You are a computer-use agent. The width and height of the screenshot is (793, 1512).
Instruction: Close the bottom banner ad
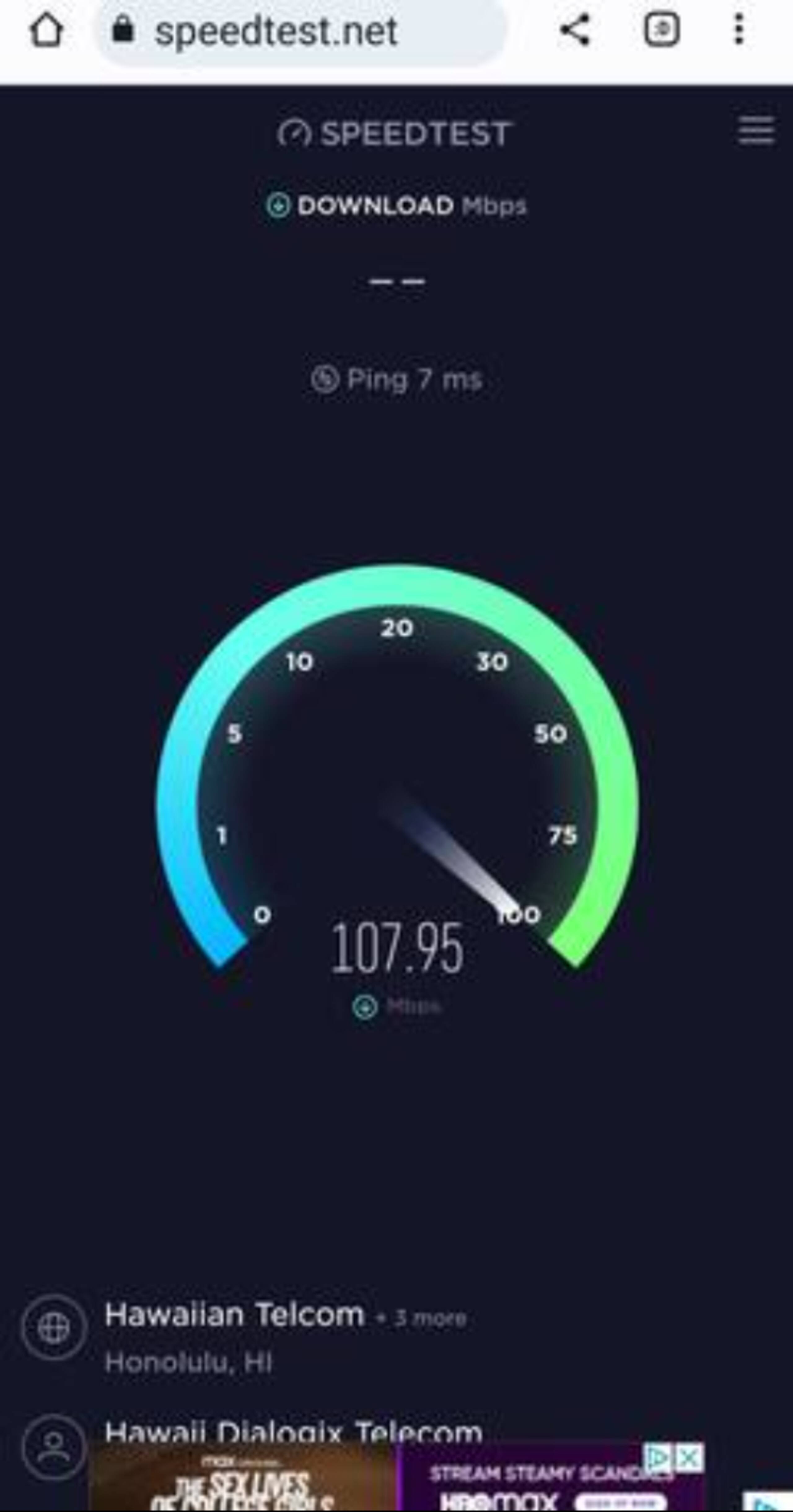pyautogui.click(x=690, y=1458)
